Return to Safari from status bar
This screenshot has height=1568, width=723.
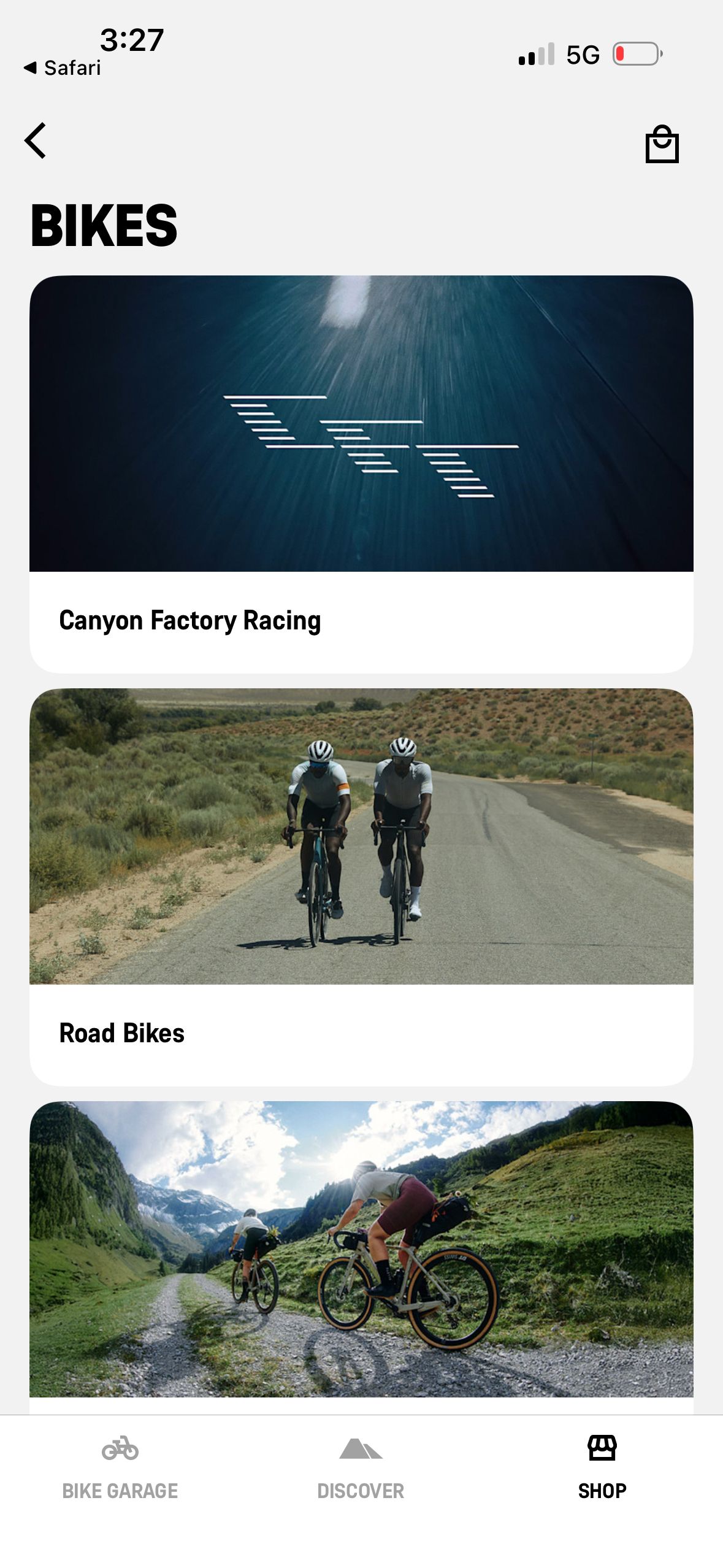tap(63, 67)
